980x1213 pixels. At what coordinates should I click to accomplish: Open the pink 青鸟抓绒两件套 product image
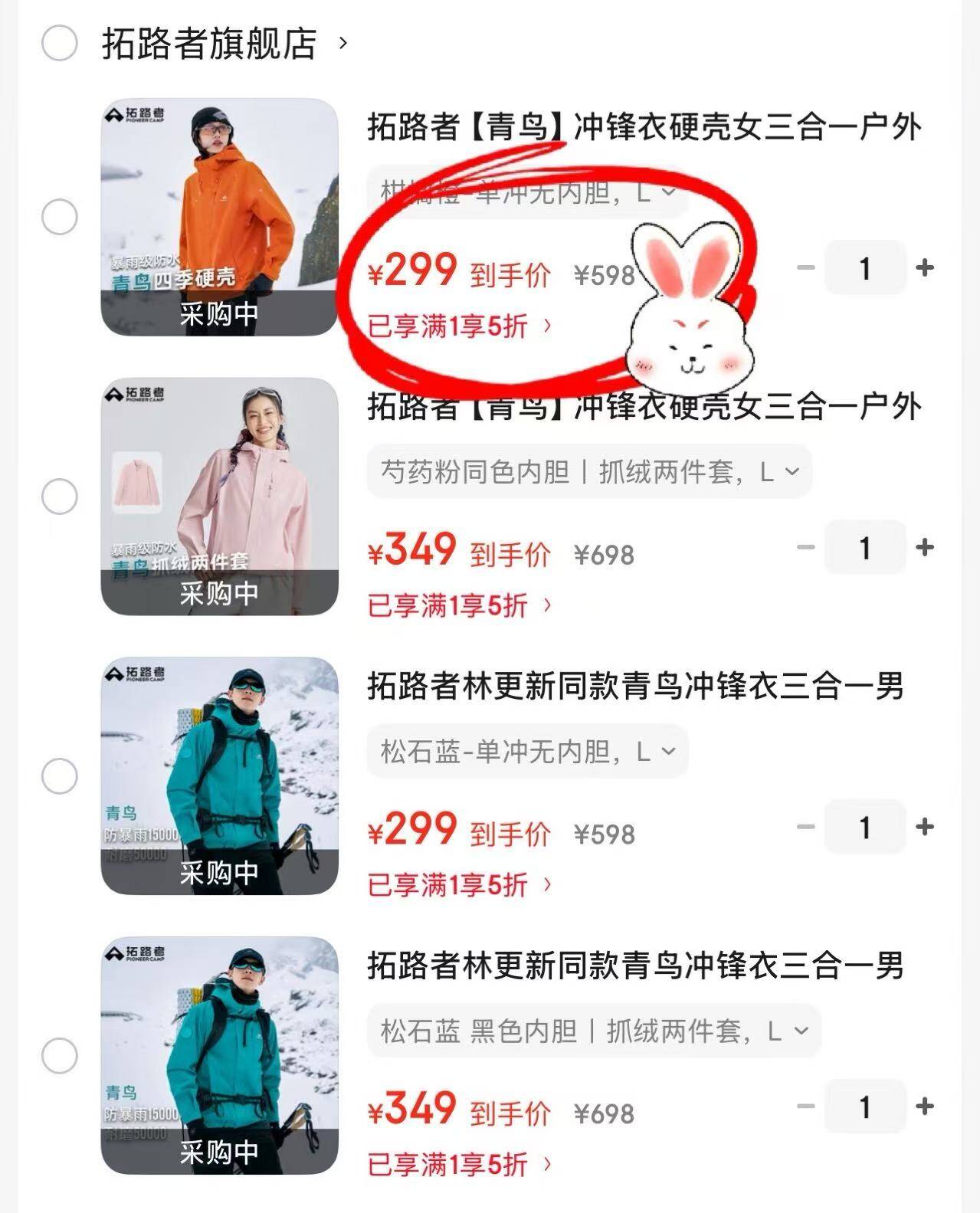click(220, 497)
